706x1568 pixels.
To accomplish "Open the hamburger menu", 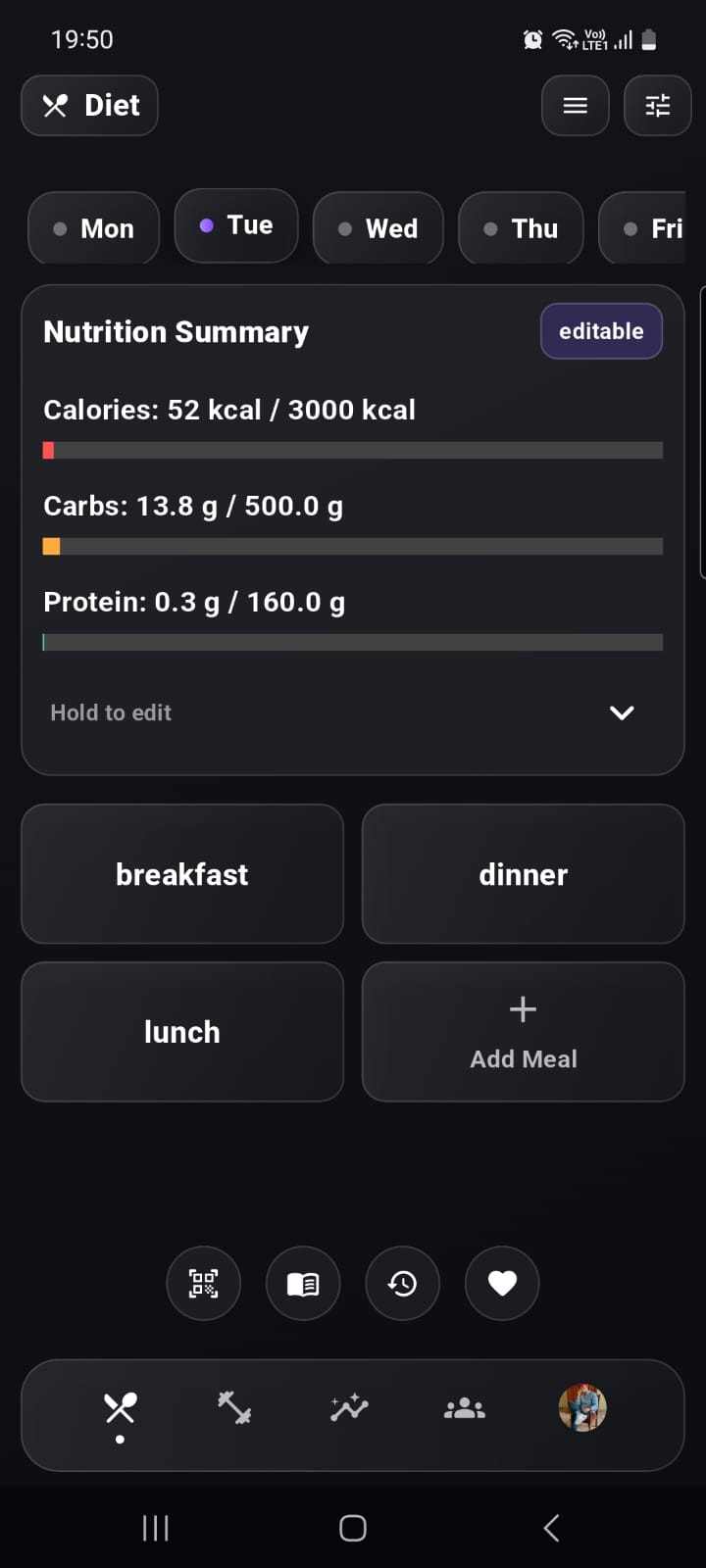I will coord(575,105).
